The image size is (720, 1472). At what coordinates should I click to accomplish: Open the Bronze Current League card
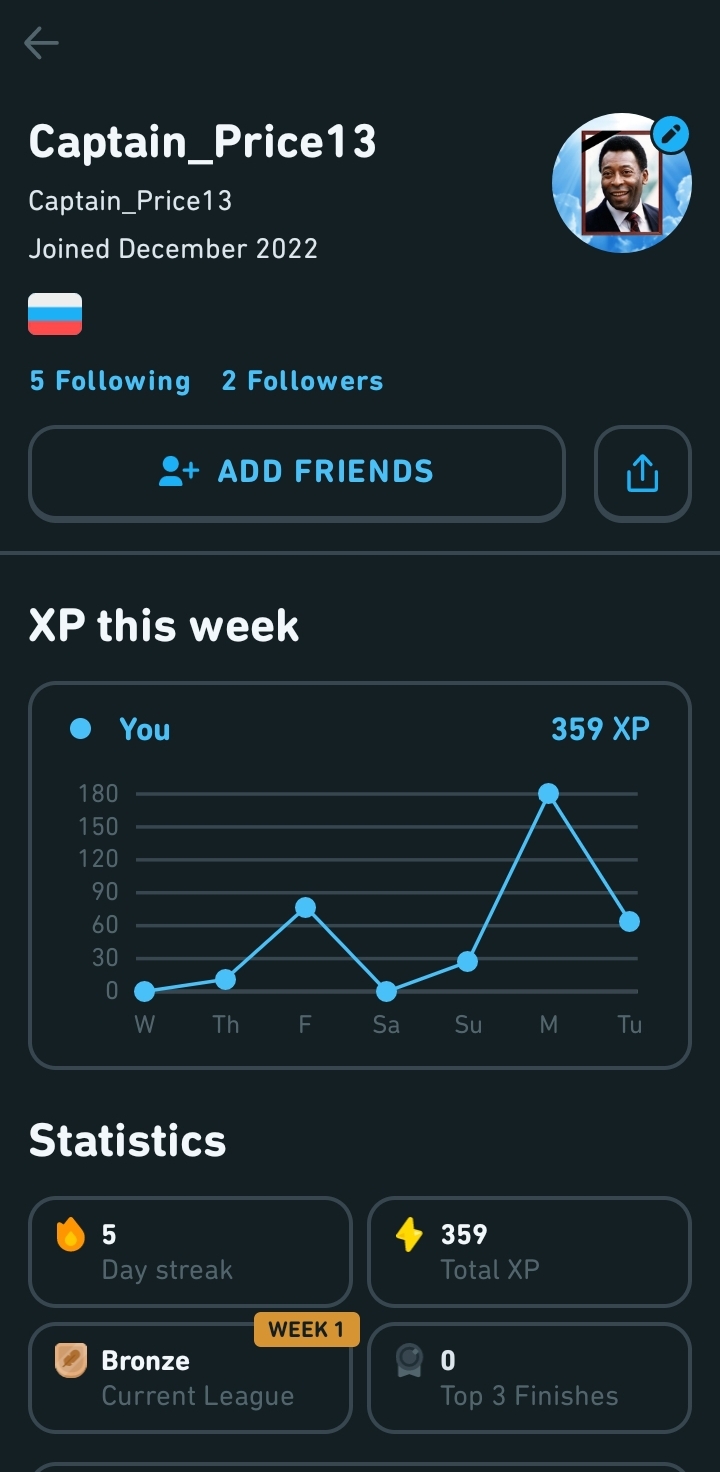point(190,1378)
